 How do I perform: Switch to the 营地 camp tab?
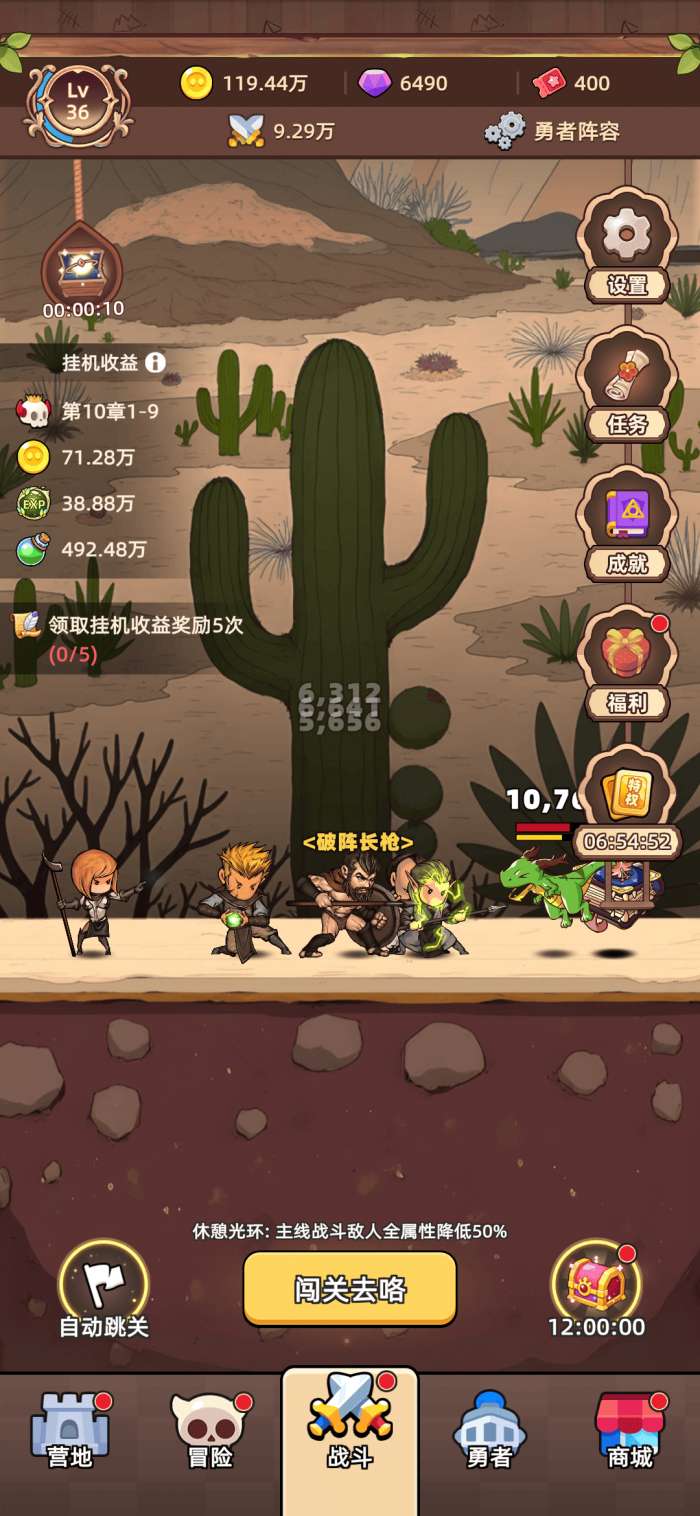[70, 1430]
